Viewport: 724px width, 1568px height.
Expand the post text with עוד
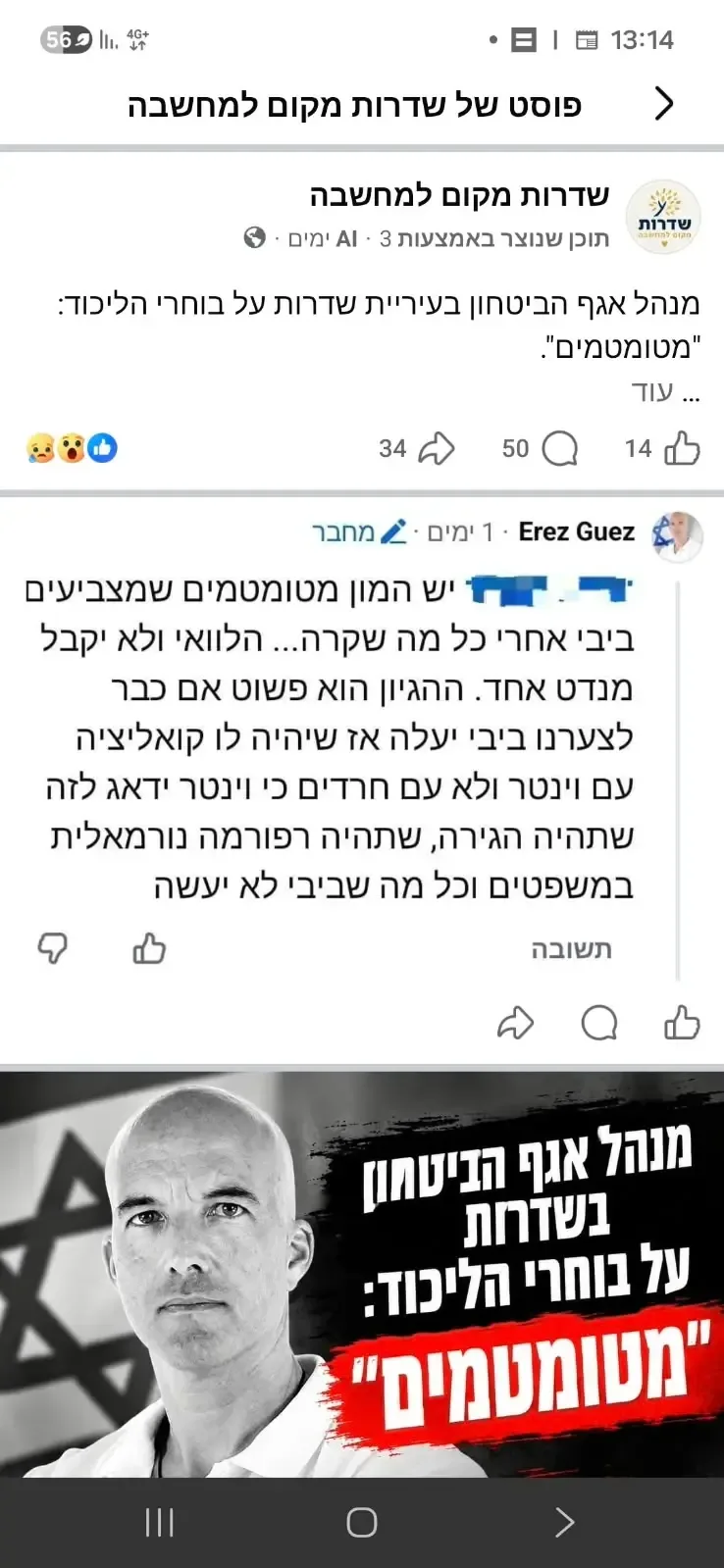pyautogui.click(x=665, y=392)
